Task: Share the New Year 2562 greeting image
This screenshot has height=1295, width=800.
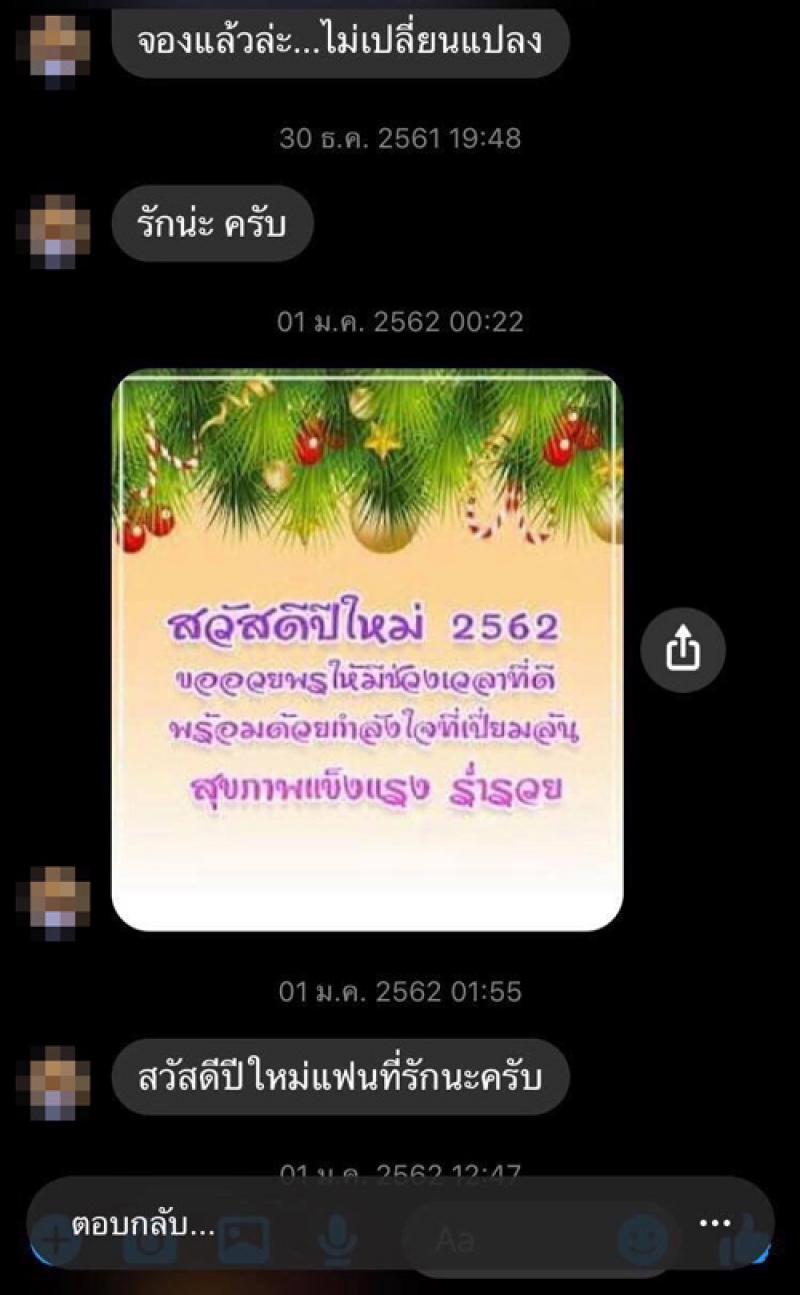Action: point(683,651)
